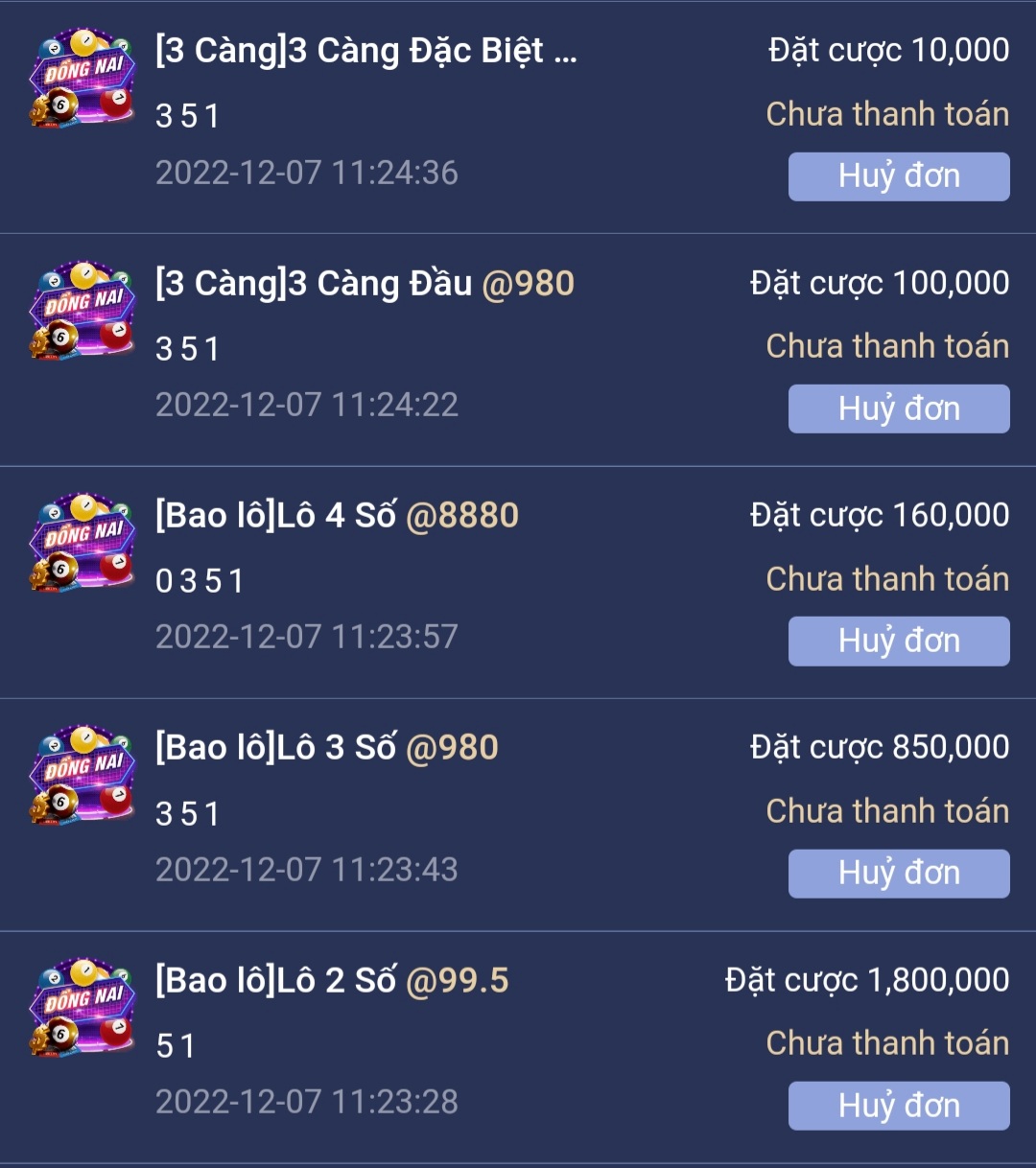Cancel the Lô 2 Số 1,800,000 bet
This screenshot has width=1036, height=1168.
tap(898, 1105)
